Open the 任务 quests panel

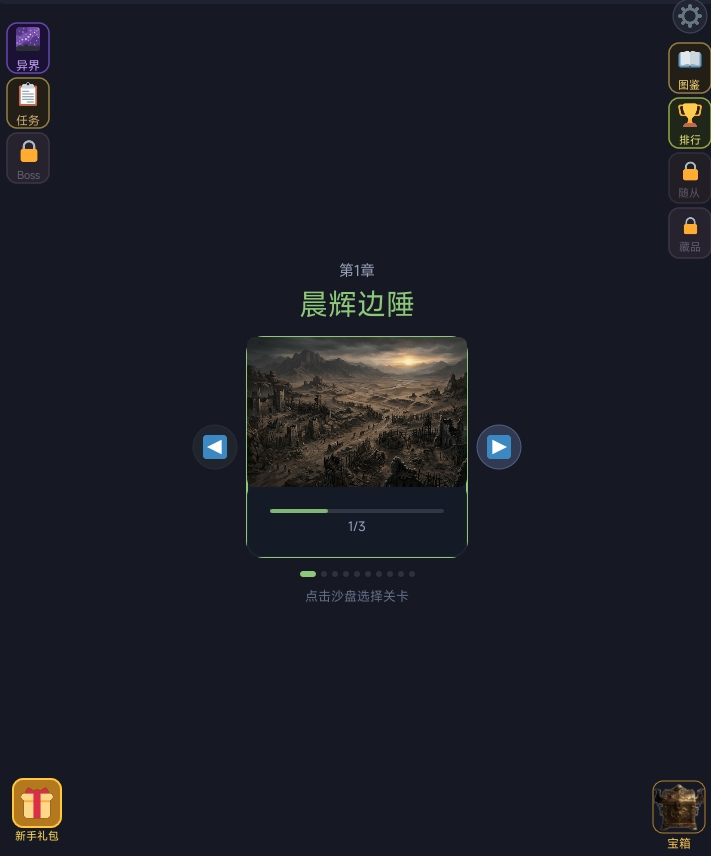click(28, 103)
